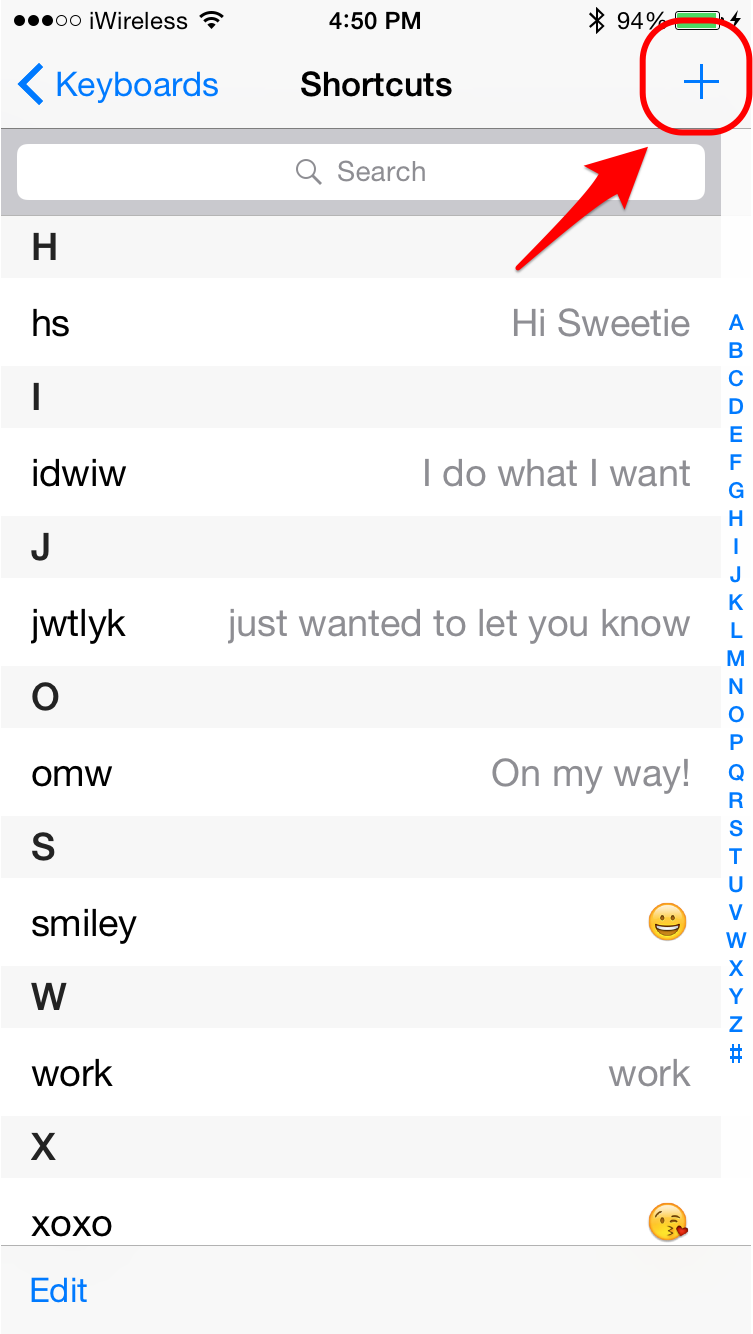
Task: Tap Edit to modify shortcuts
Action: pos(59,1290)
